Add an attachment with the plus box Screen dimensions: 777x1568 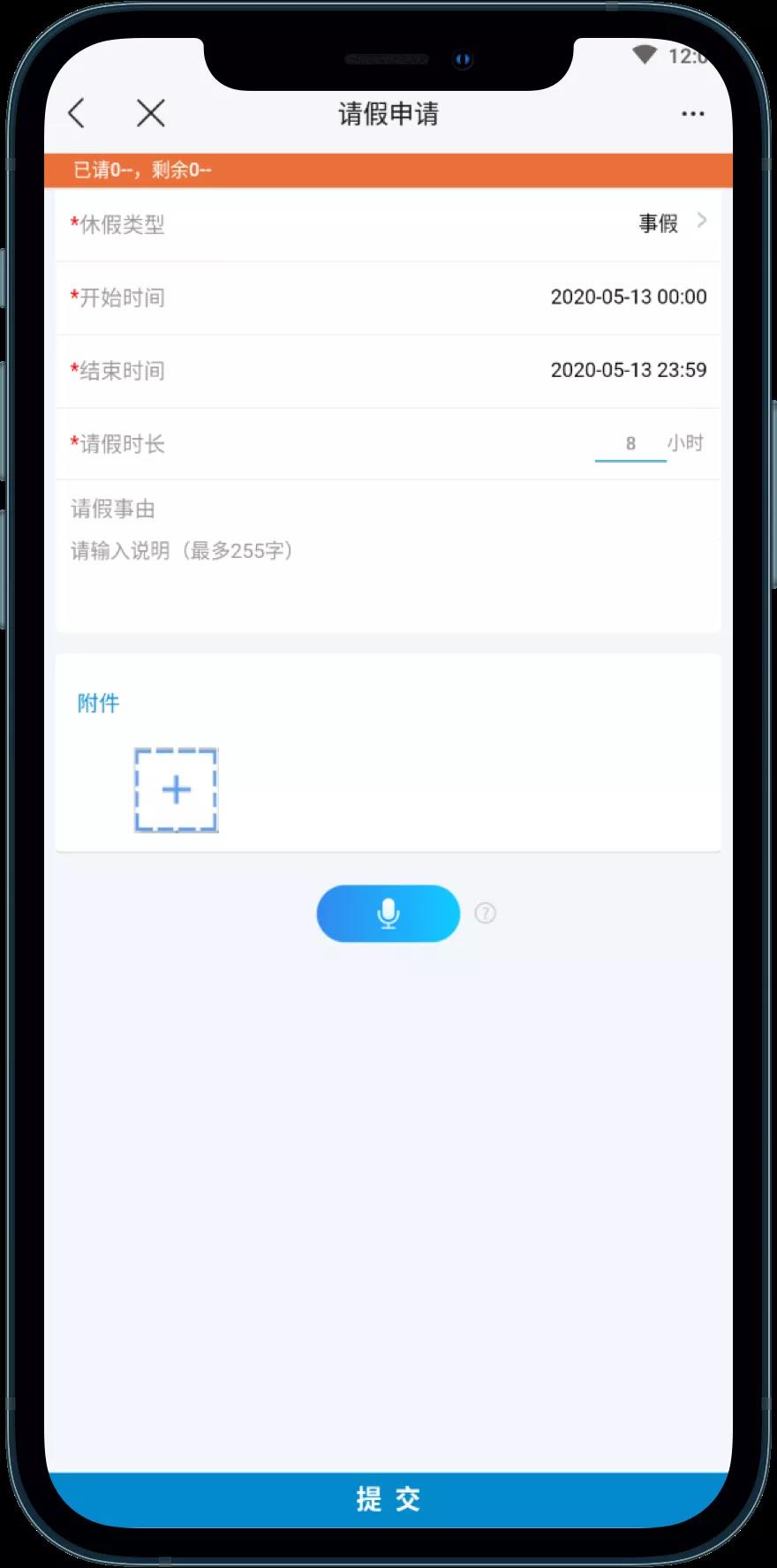coord(177,790)
